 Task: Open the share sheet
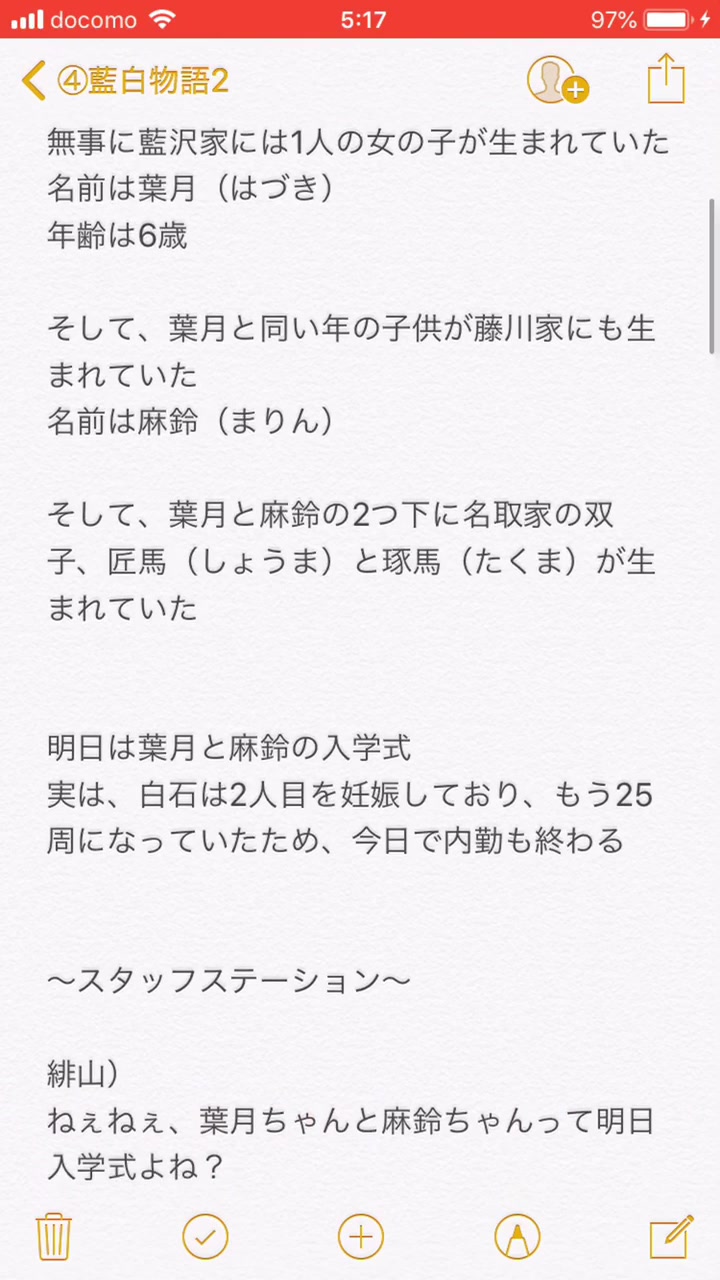click(666, 78)
